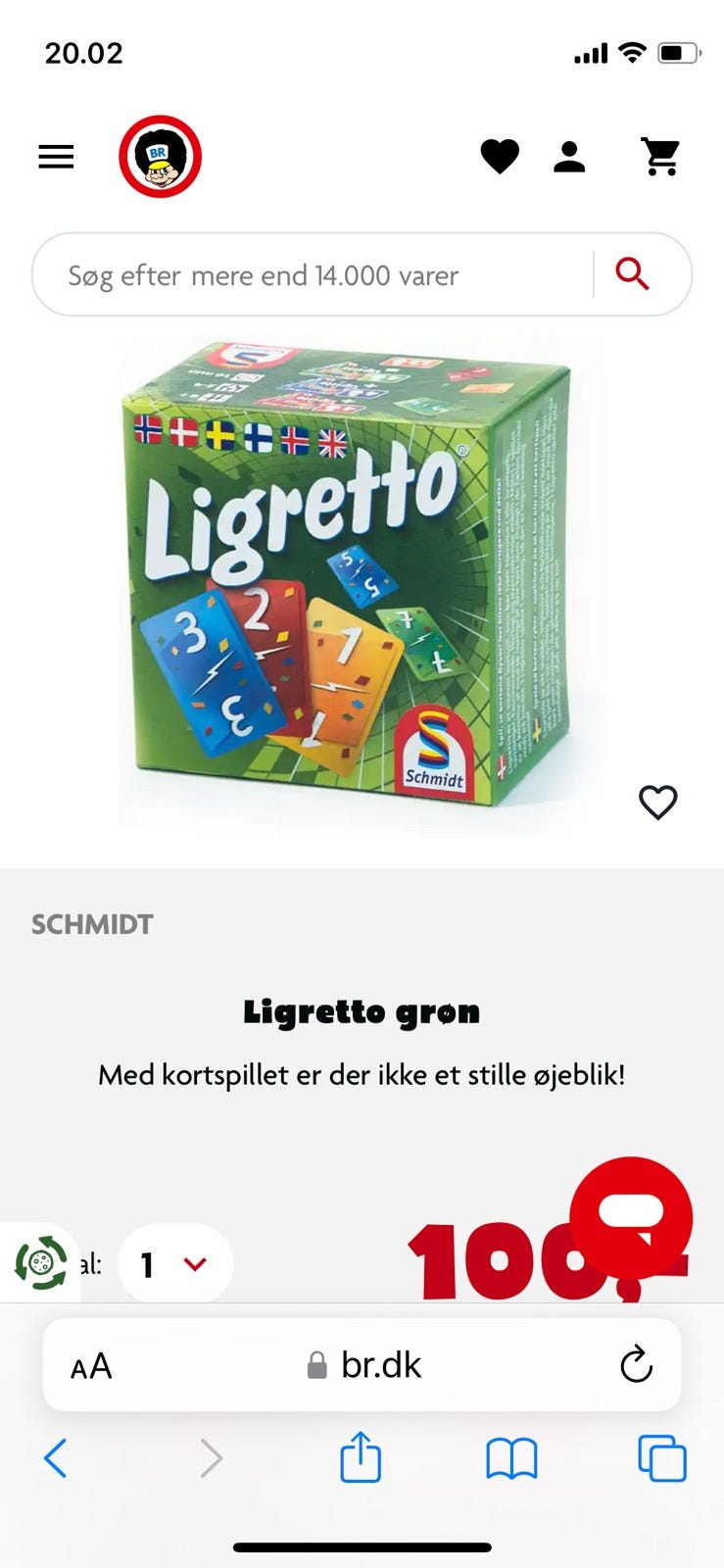The width and height of the screenshot is (724, 1568).
Task: Open the account profile icon
Action: tap(568, 157)
